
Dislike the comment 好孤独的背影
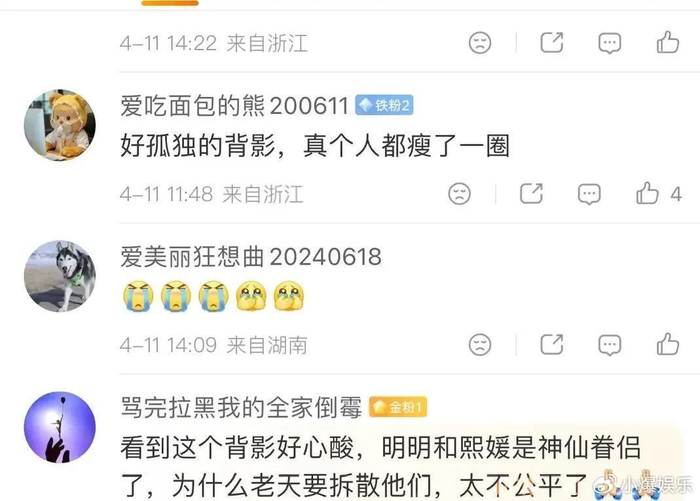pos(459,194)
